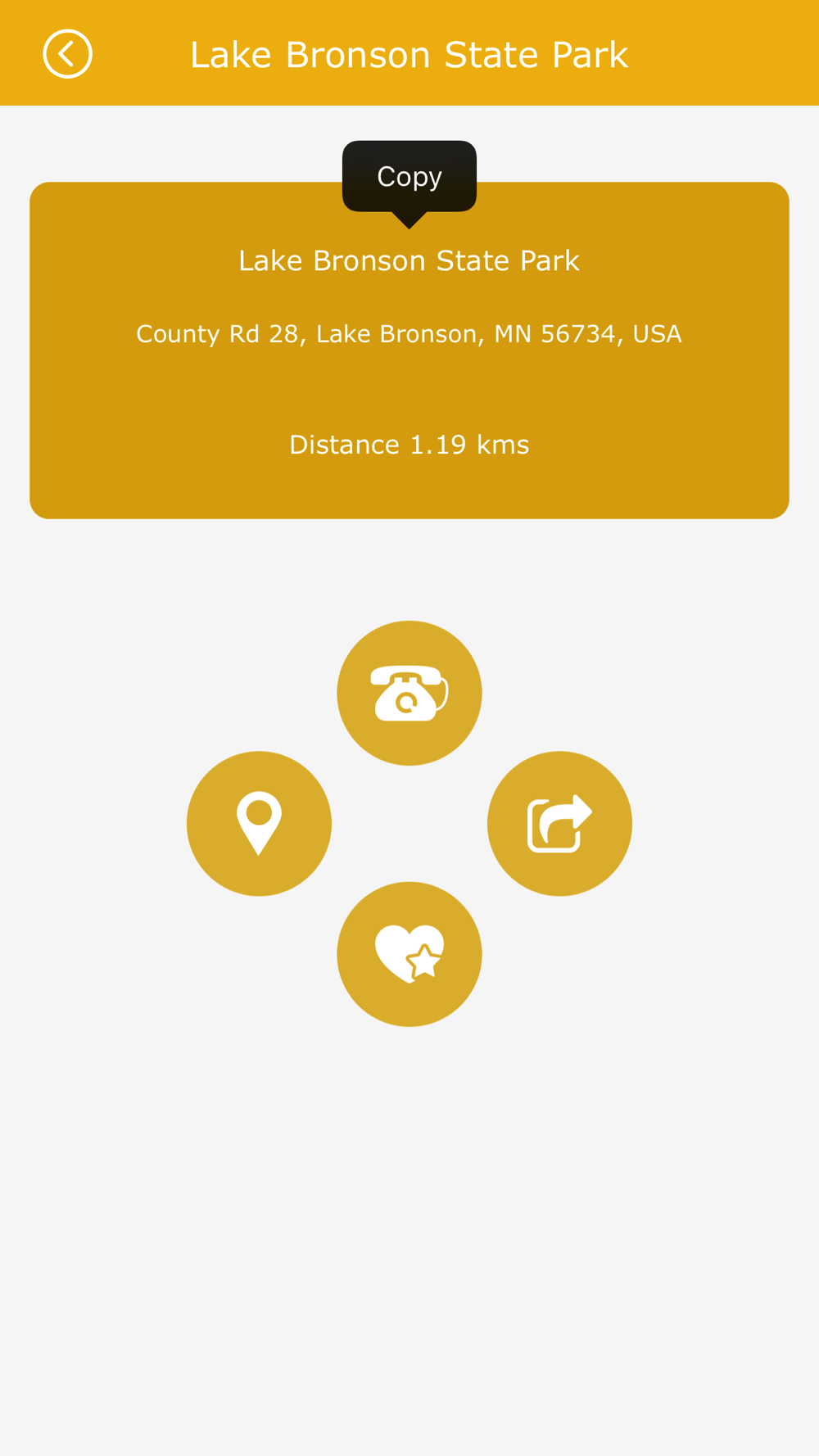
Task: Go back using the header arrow
Action: pyautogui.click(x=67, y=54)
